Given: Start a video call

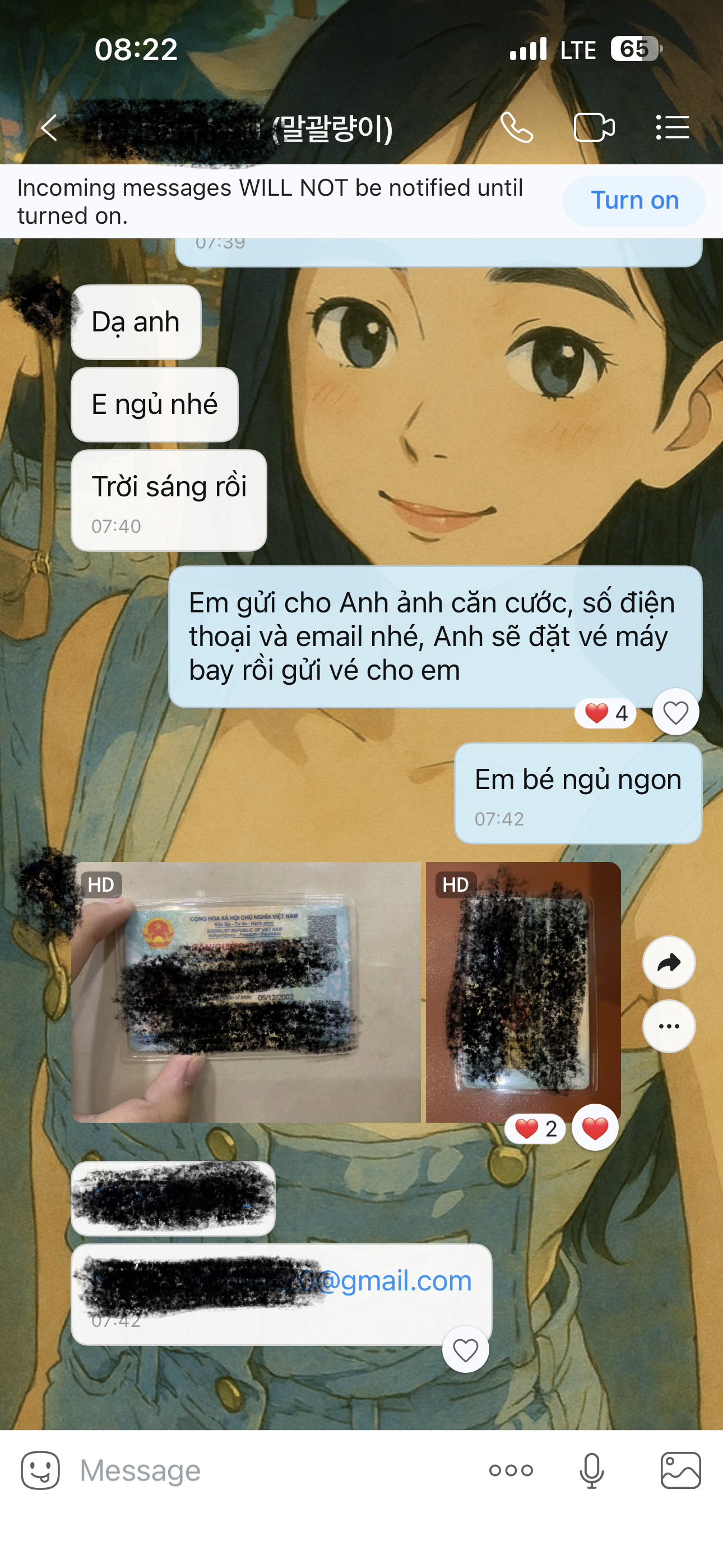Looking at the screenshot, I should pos(594,128).
